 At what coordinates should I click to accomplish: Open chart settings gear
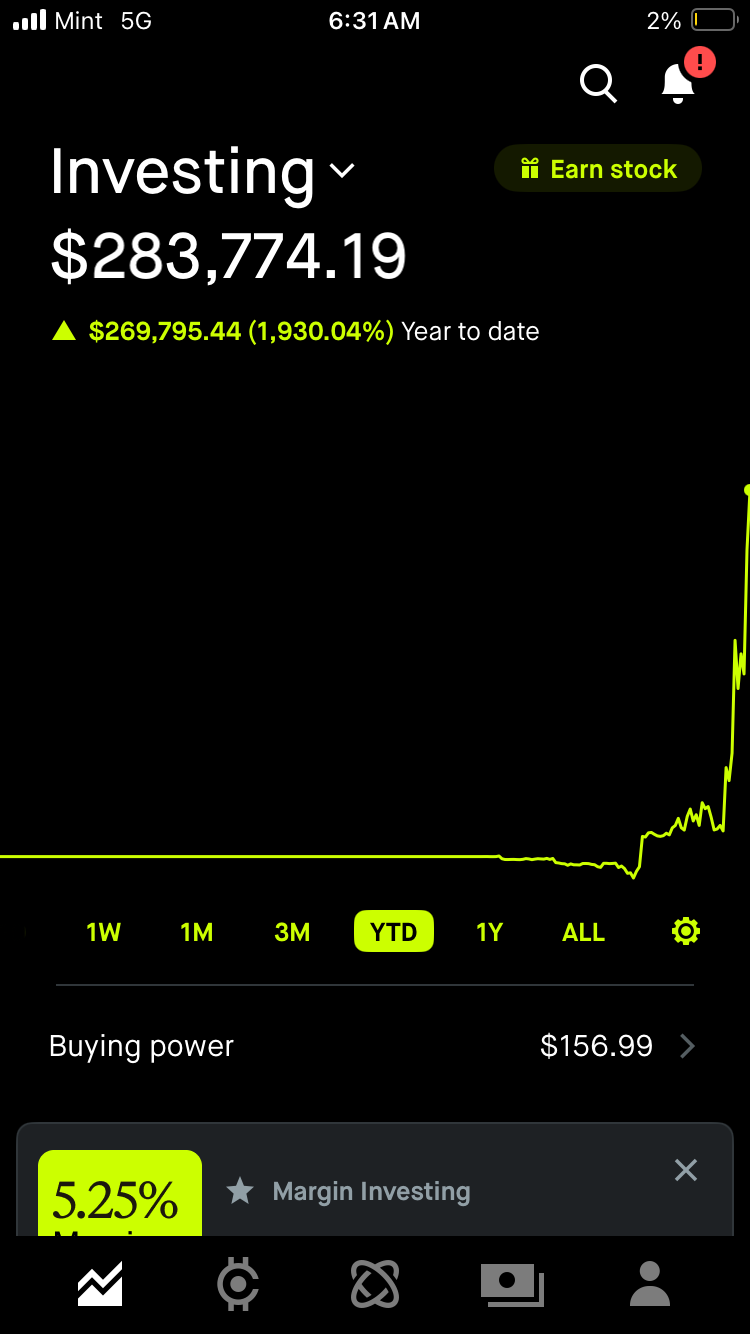[x=686, y=932]
